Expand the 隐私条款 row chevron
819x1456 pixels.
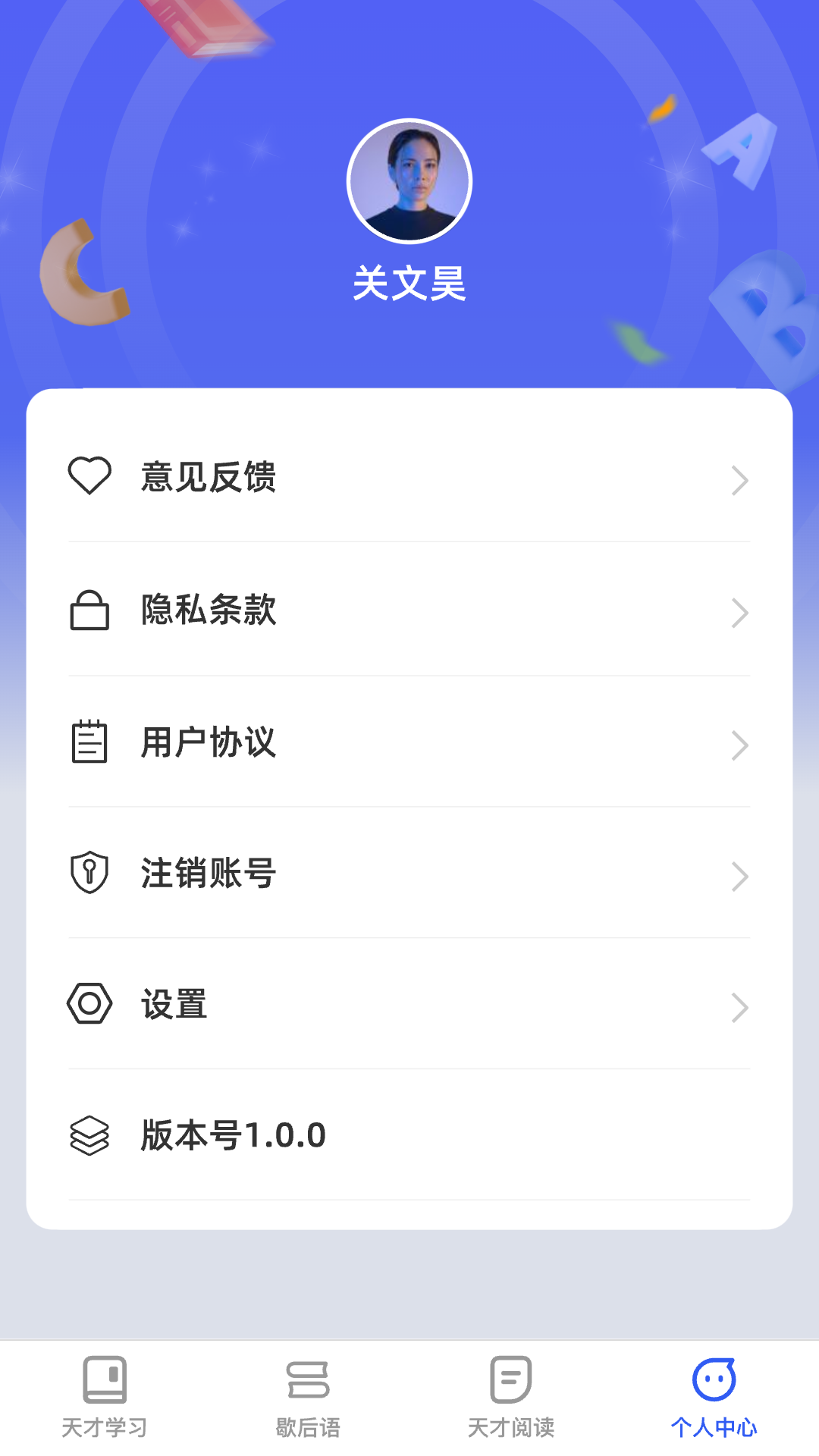tap(739, 613)
